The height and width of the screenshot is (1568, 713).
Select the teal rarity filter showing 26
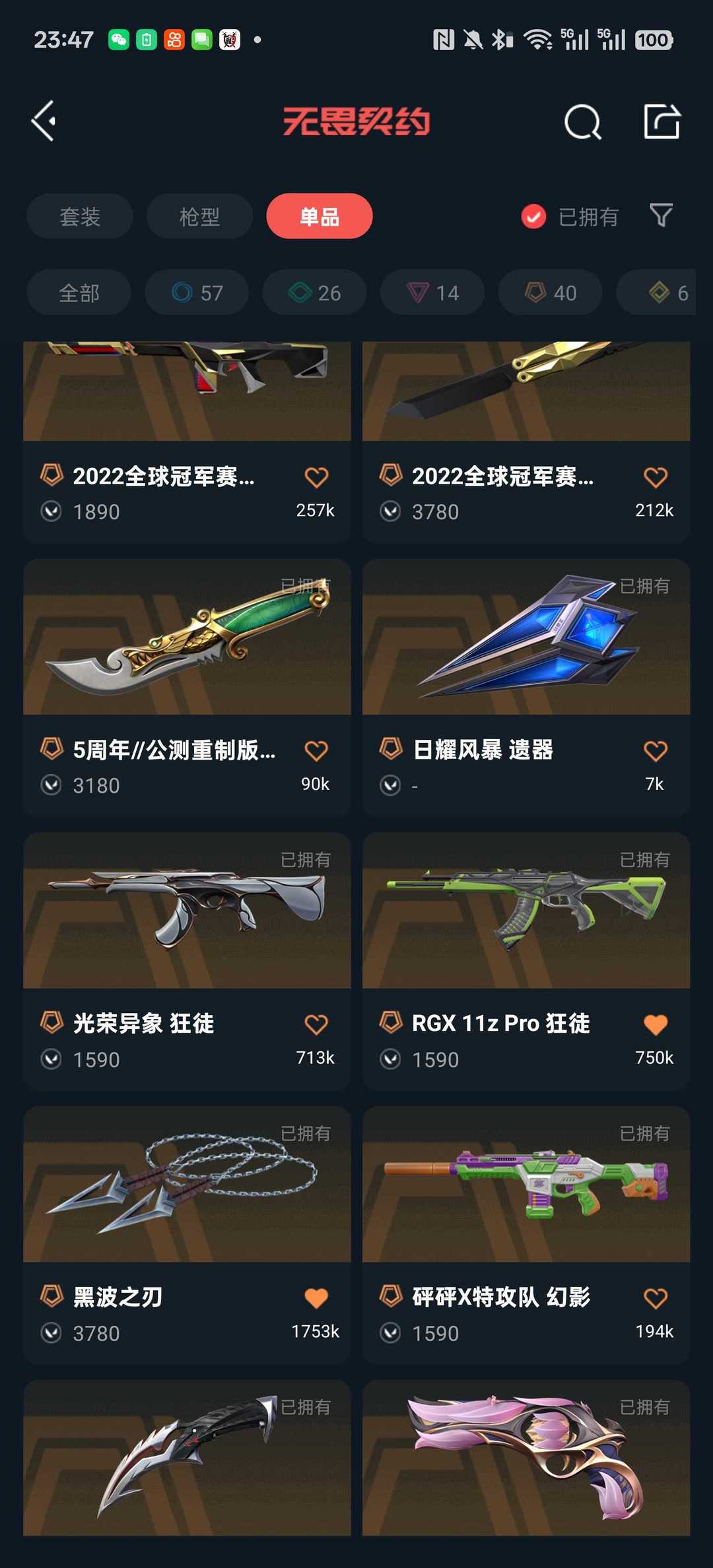click(314, 292)
